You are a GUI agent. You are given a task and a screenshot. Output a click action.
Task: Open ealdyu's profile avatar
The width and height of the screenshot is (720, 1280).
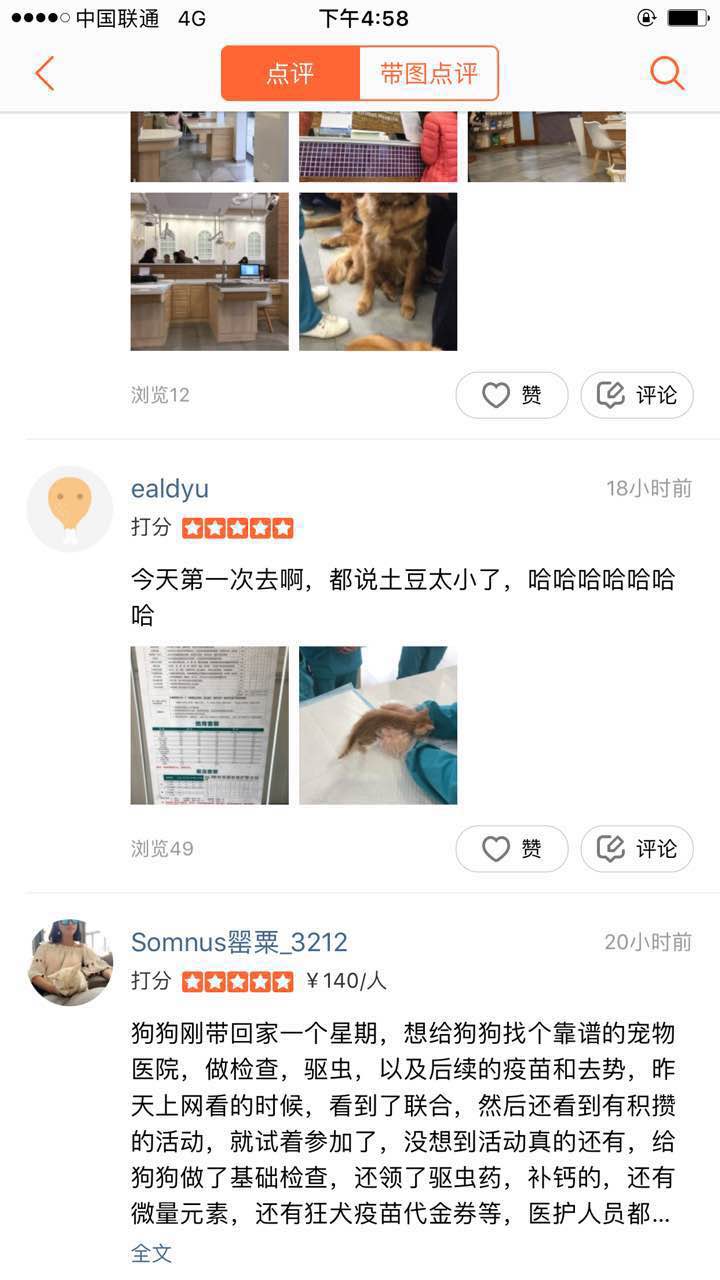point(70,508)
